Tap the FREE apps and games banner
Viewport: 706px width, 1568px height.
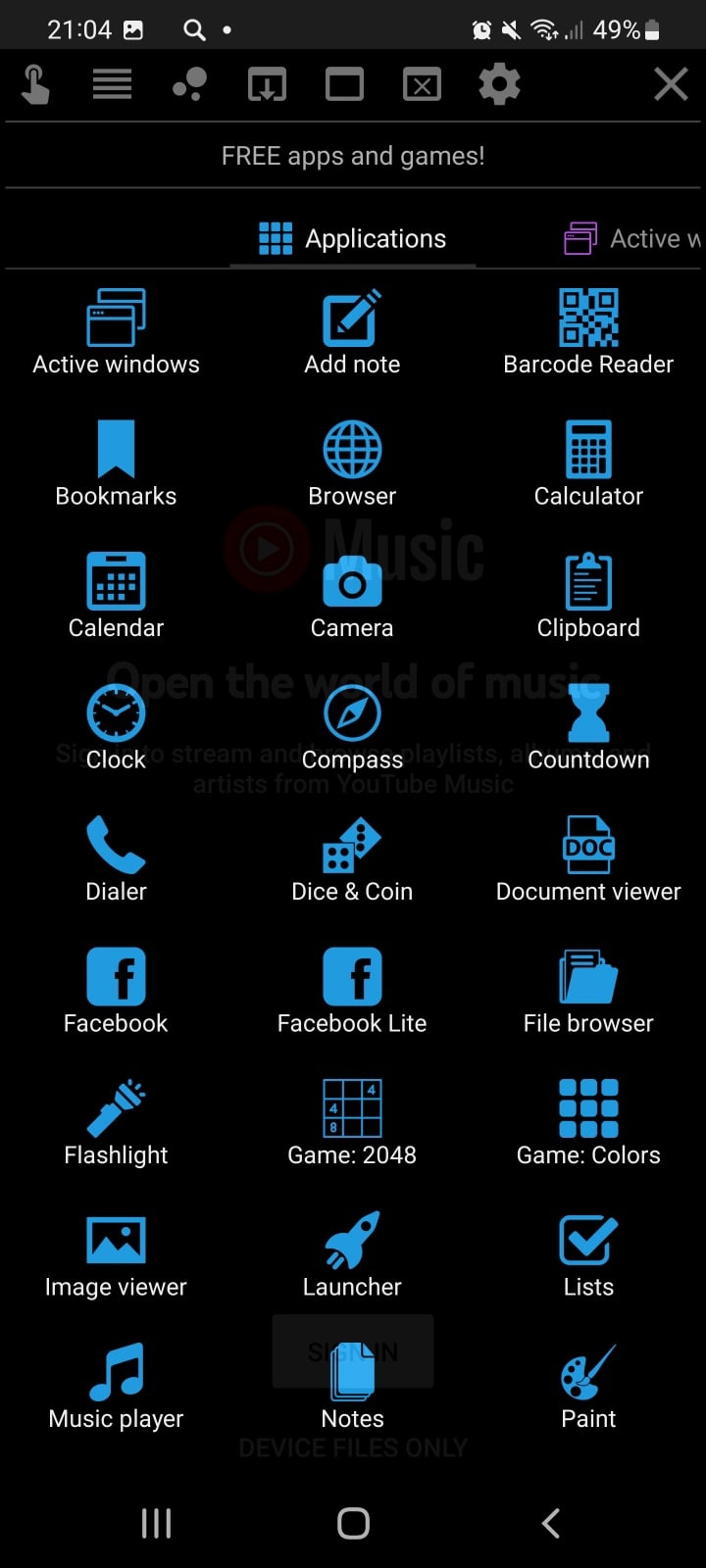point(352,155)
